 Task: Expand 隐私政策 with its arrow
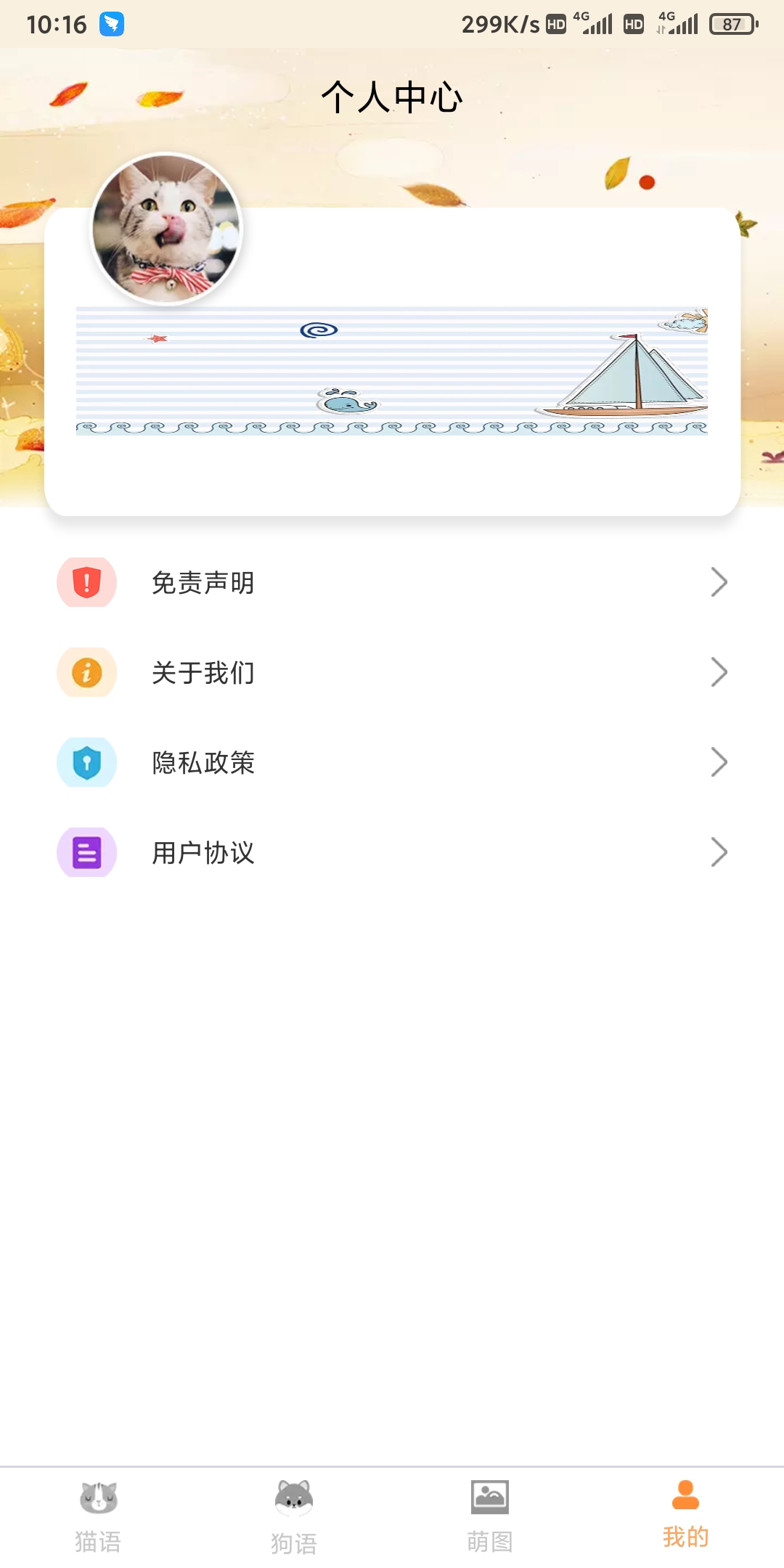[719, 763]
